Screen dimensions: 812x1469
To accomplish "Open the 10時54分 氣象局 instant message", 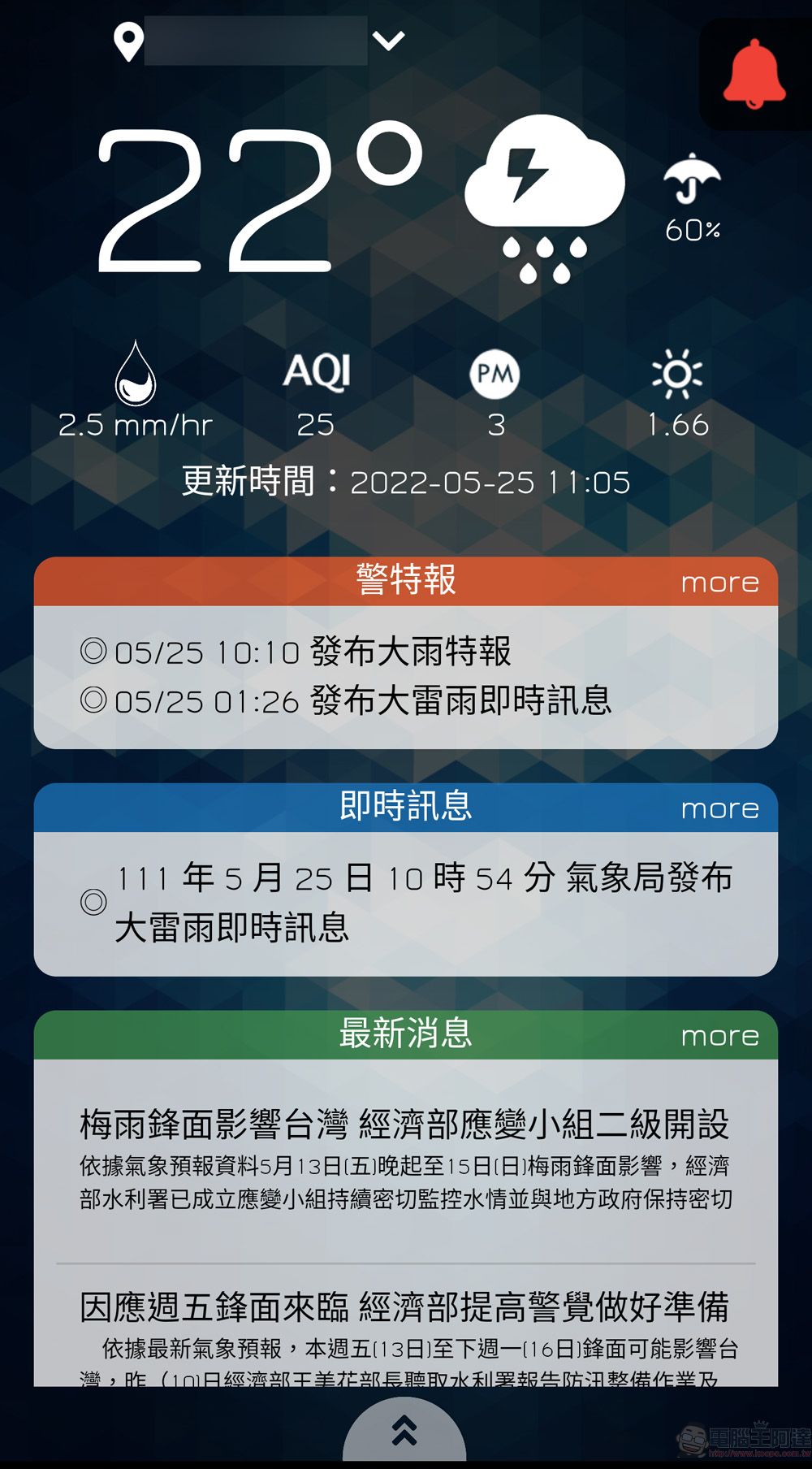I will coord(422,902).
